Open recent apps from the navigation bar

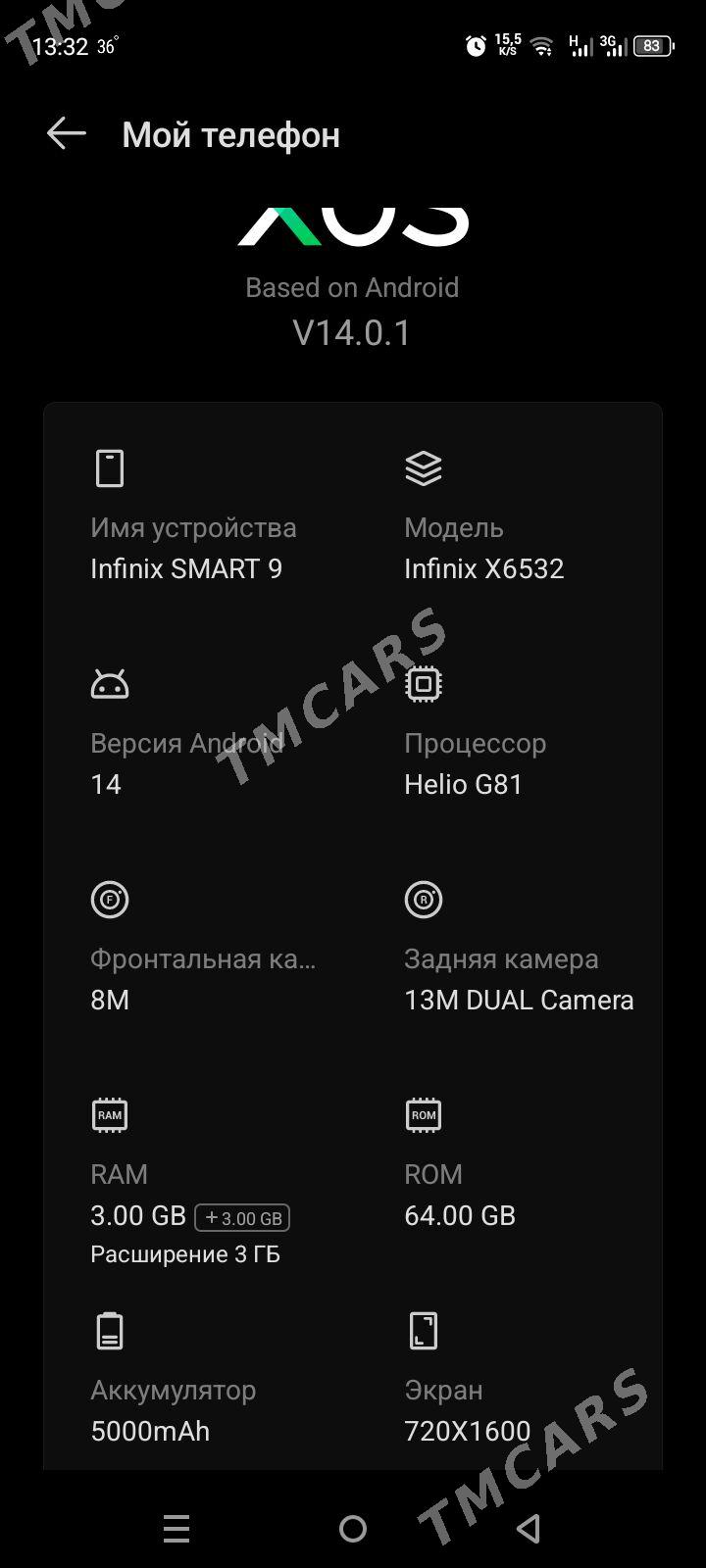tap(176, 1528)
